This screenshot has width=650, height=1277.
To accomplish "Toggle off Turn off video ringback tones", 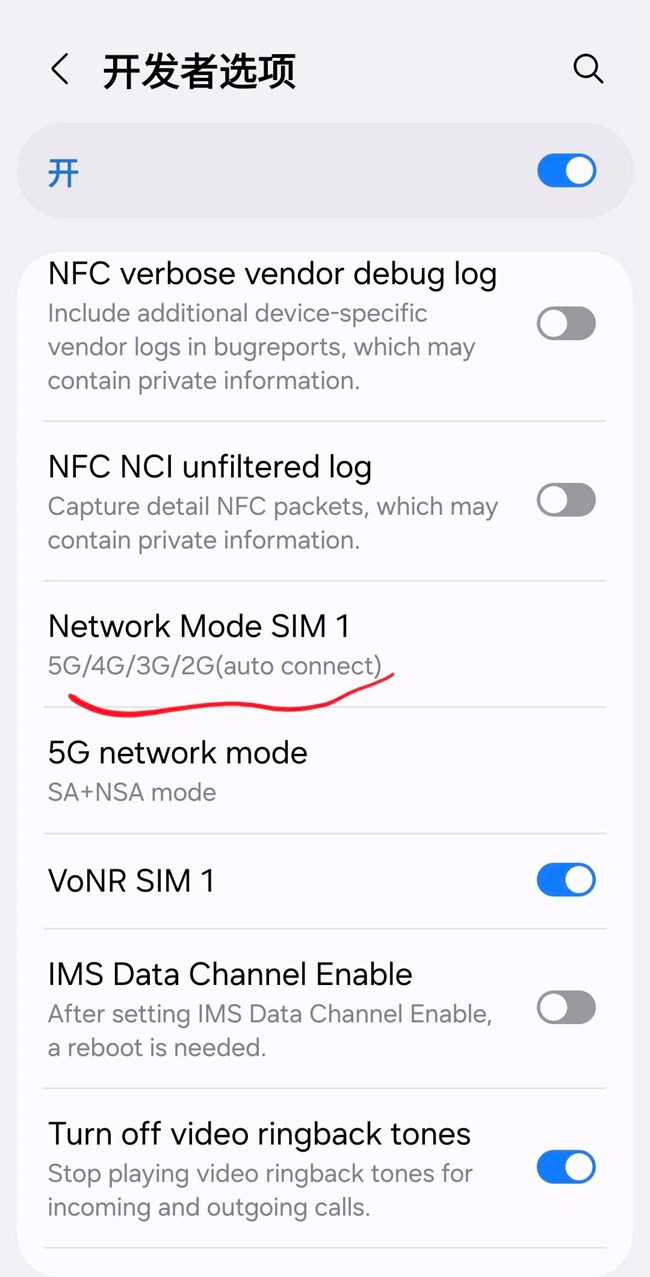I will [566, 1167].
